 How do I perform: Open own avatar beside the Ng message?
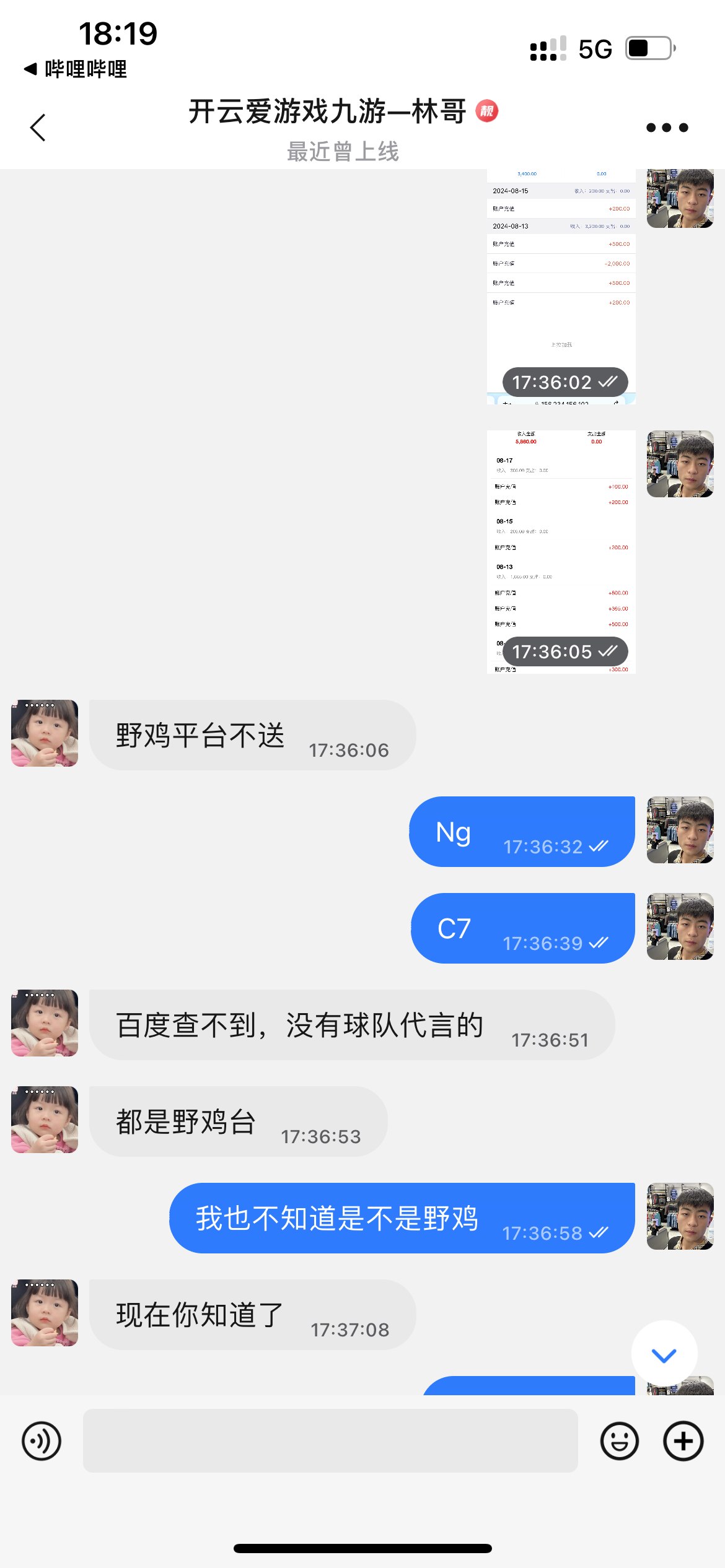pos(680,830)
